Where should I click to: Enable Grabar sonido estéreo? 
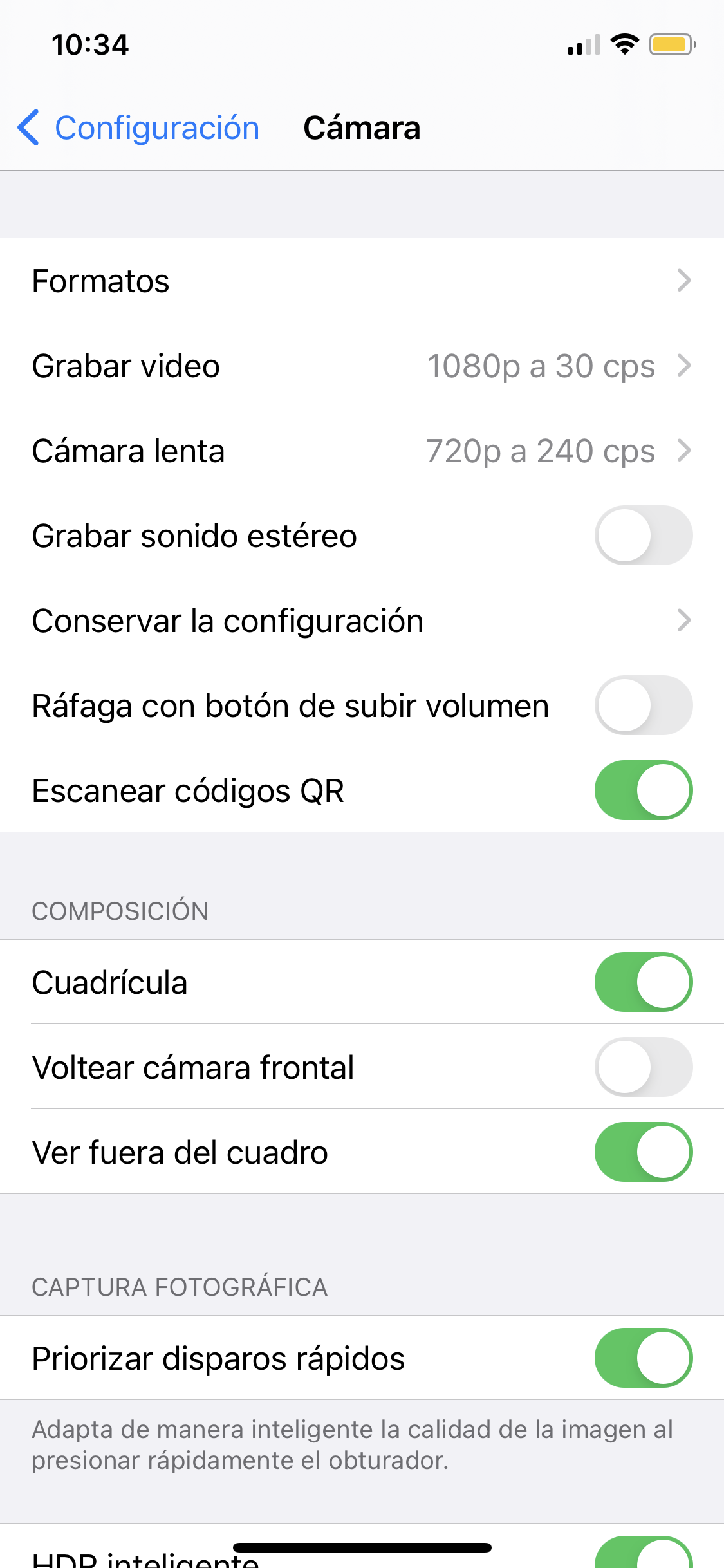[643, 536]
